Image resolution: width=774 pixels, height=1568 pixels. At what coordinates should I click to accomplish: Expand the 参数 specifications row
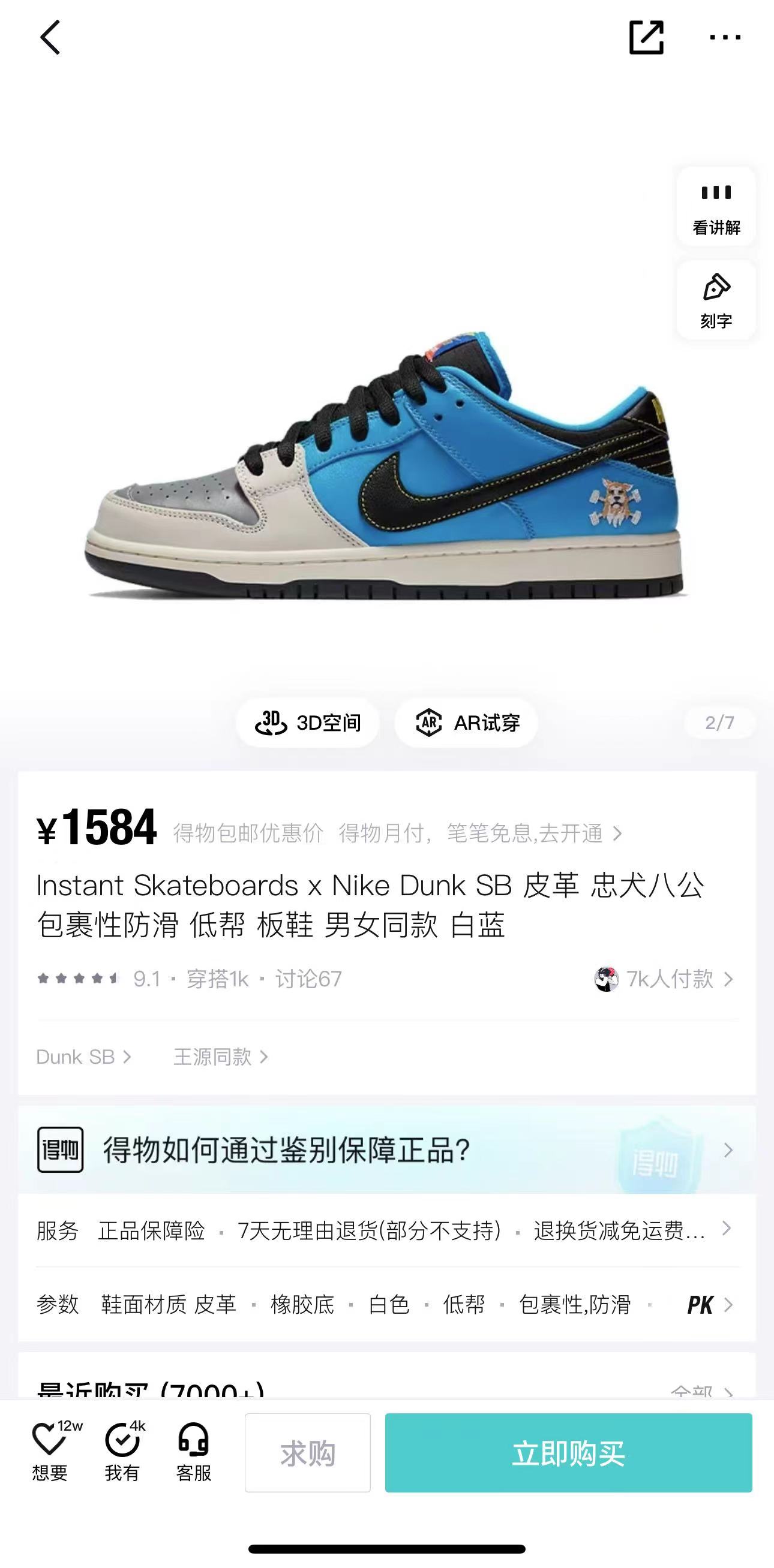(388, 1304)
